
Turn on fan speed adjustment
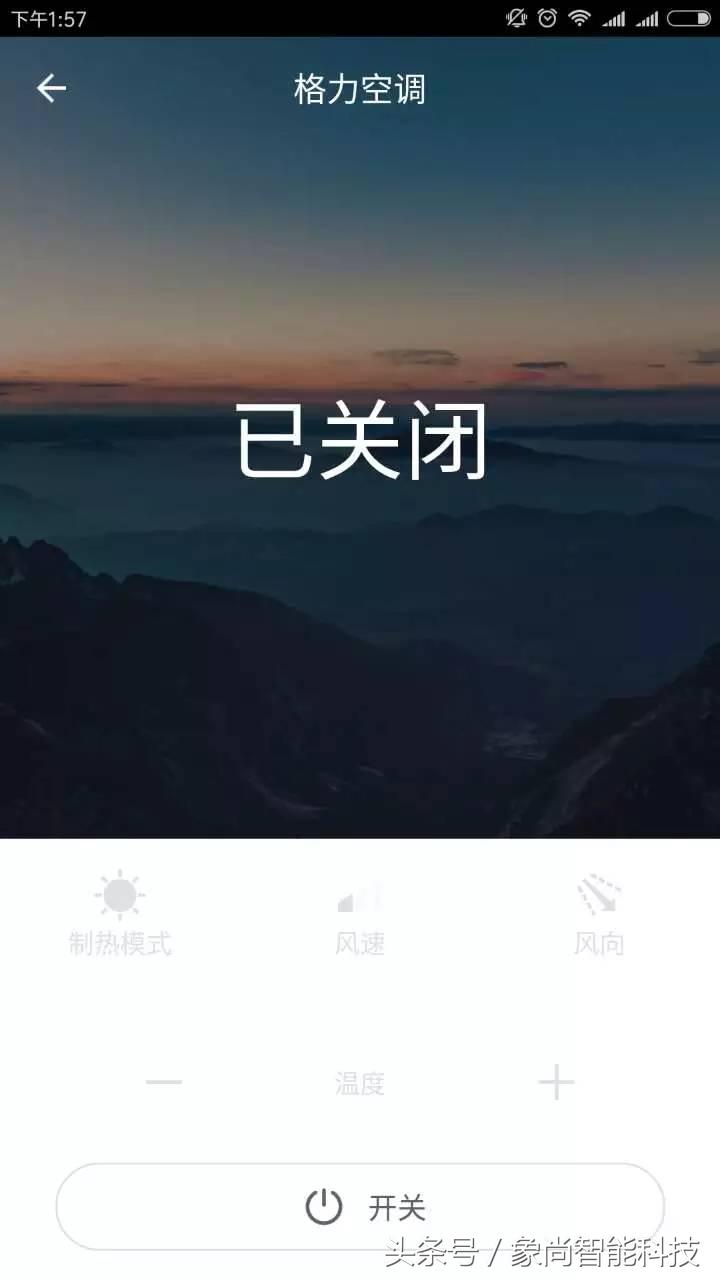coord(358,915)
